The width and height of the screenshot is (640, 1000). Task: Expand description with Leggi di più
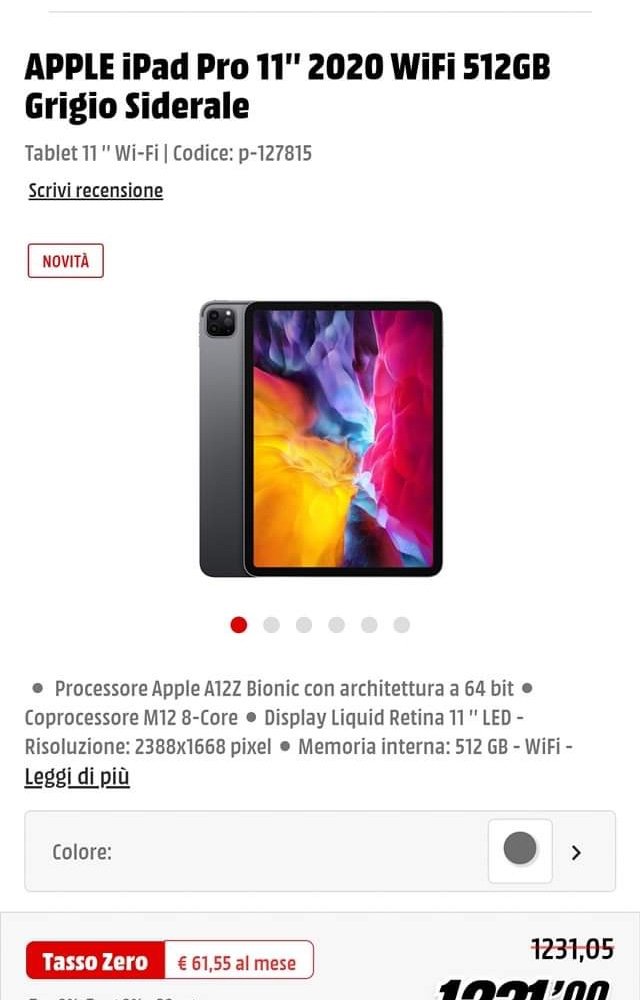(77, 777)
